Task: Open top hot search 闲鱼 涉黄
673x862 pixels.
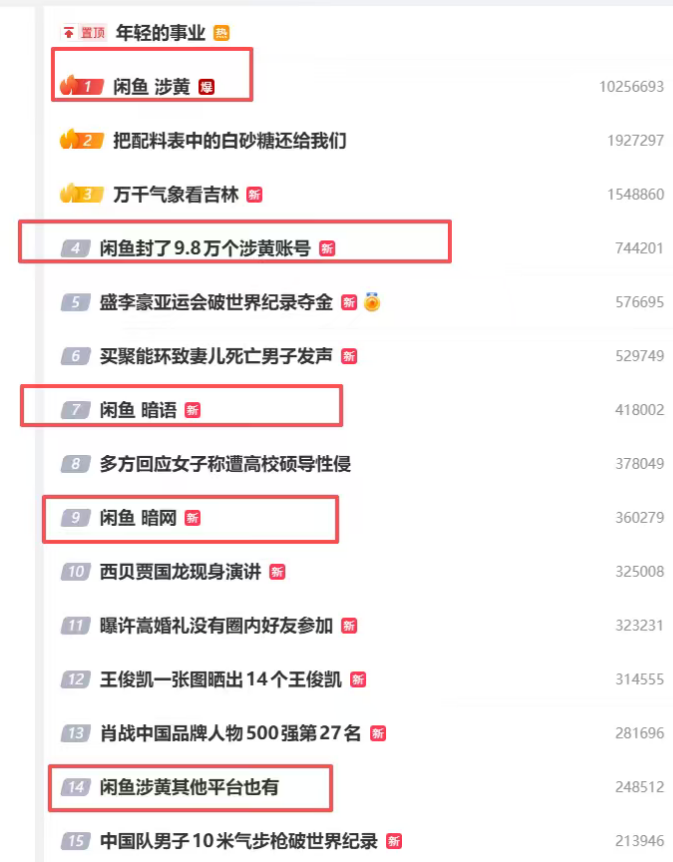Action: click(x=151, y=87)
